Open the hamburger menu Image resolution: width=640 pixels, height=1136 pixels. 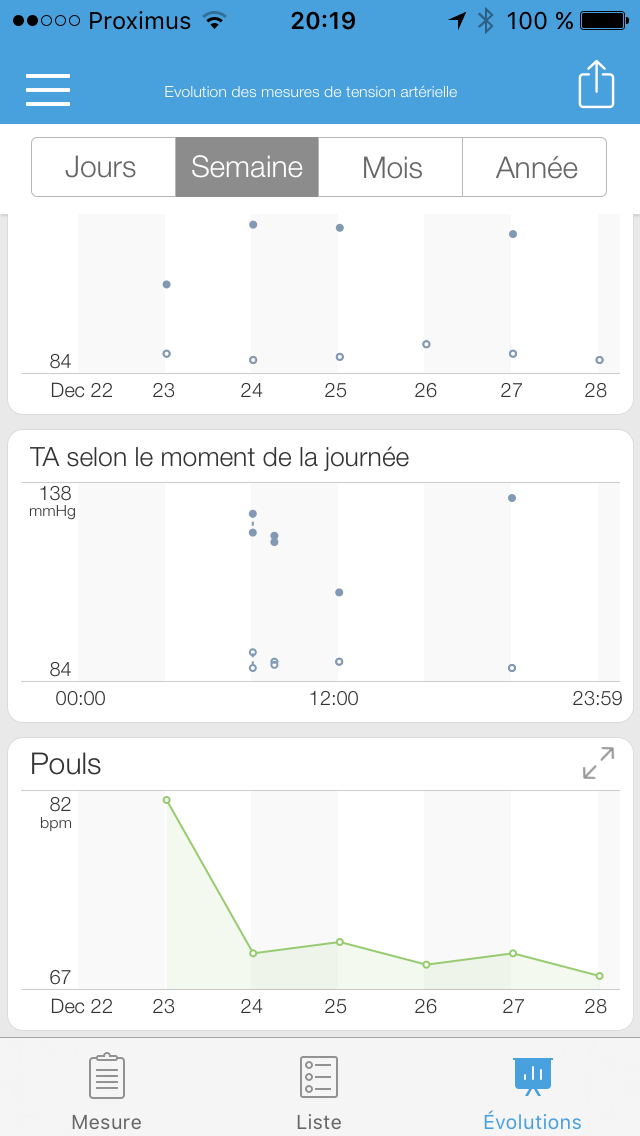pos(48,90)
